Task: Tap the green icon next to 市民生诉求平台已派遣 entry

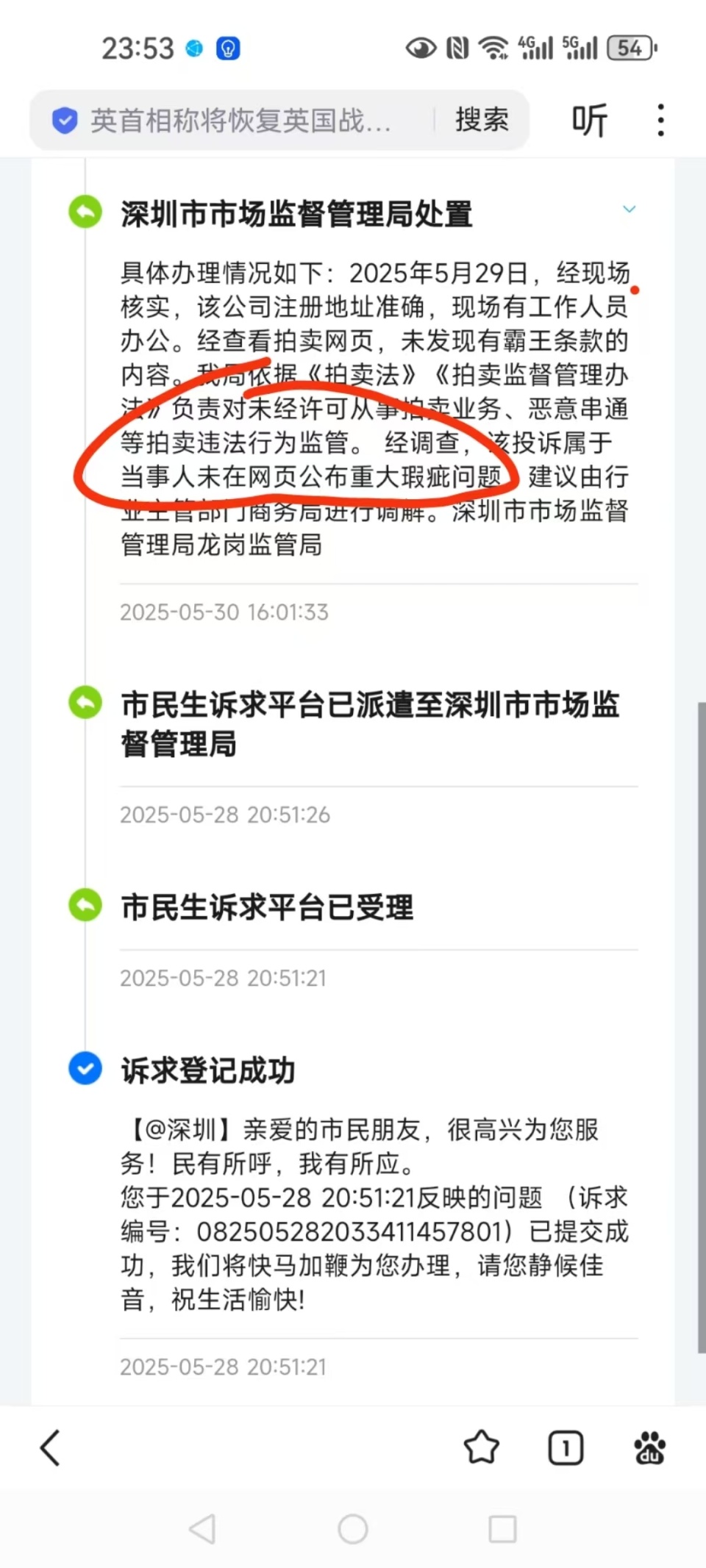Action: click(x=85, y=703)
